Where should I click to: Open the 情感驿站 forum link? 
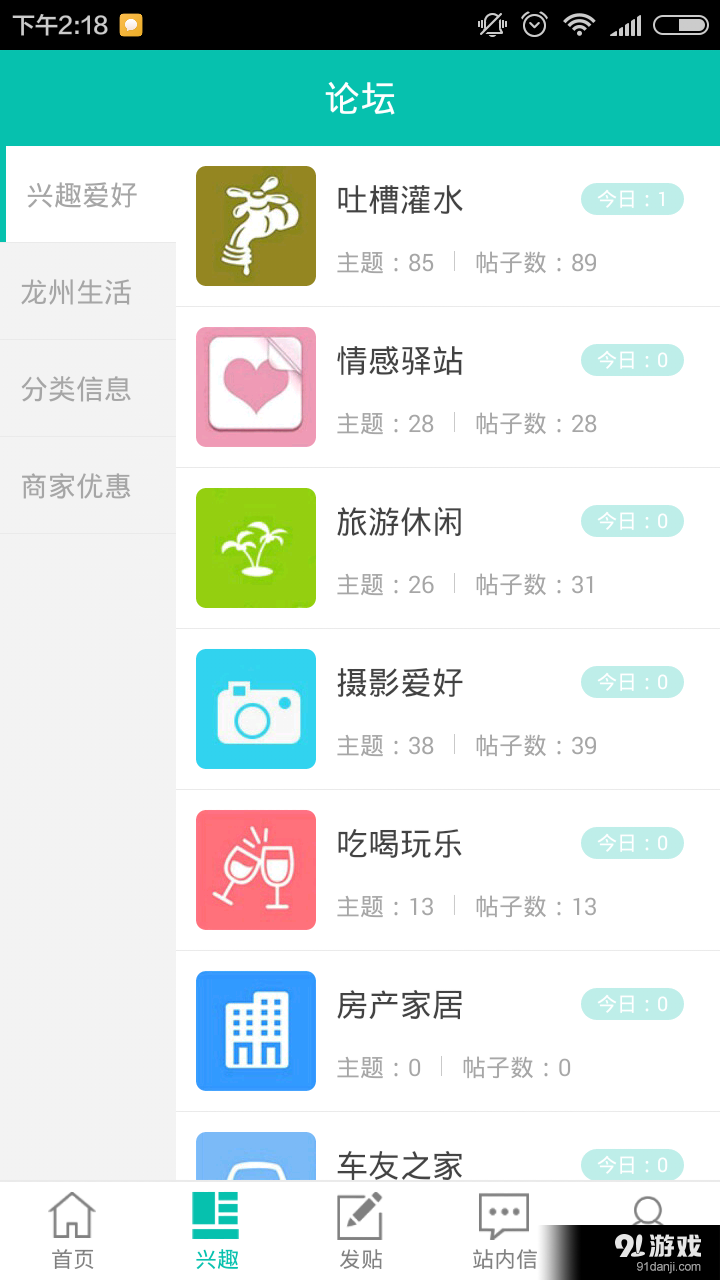click(x=400, y=361)
